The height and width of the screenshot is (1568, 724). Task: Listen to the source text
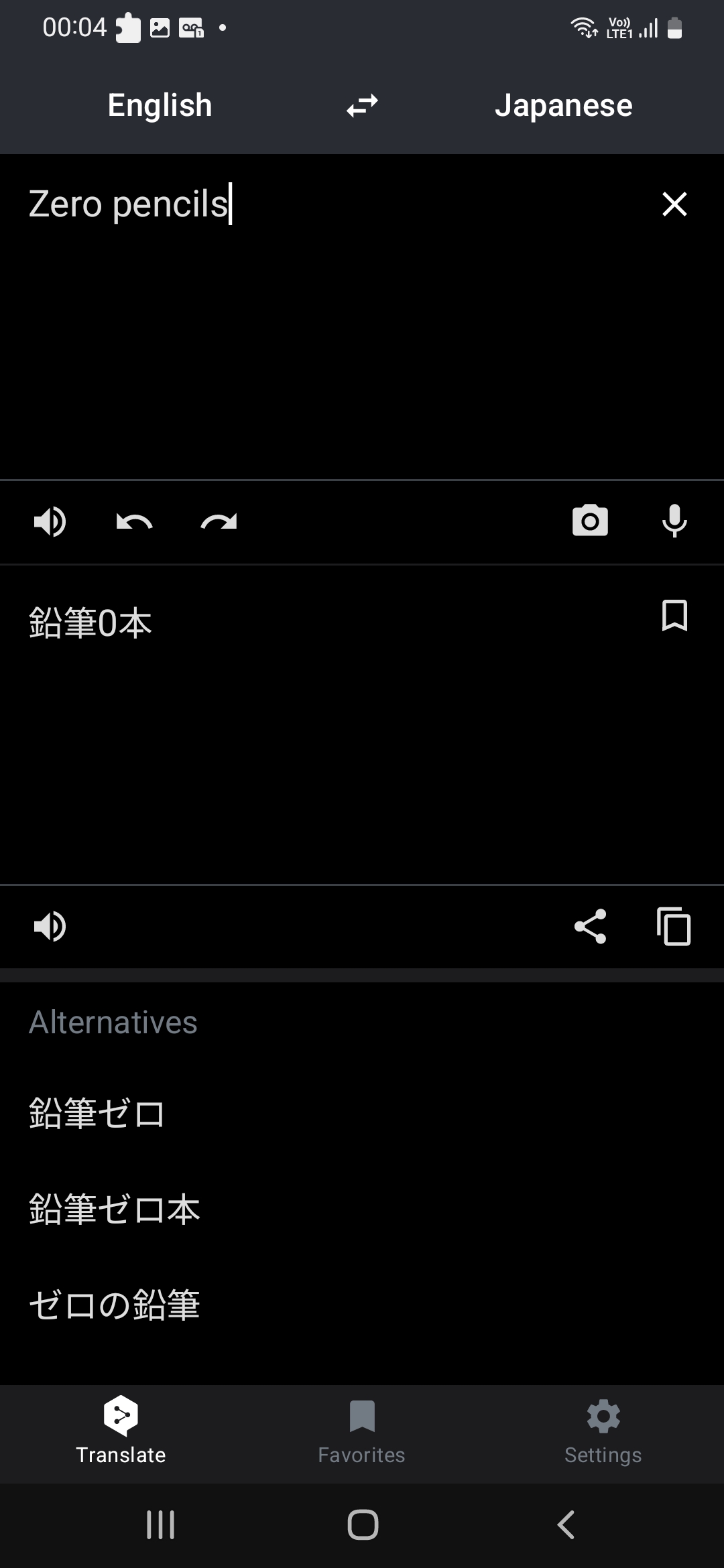pos(50,522)
